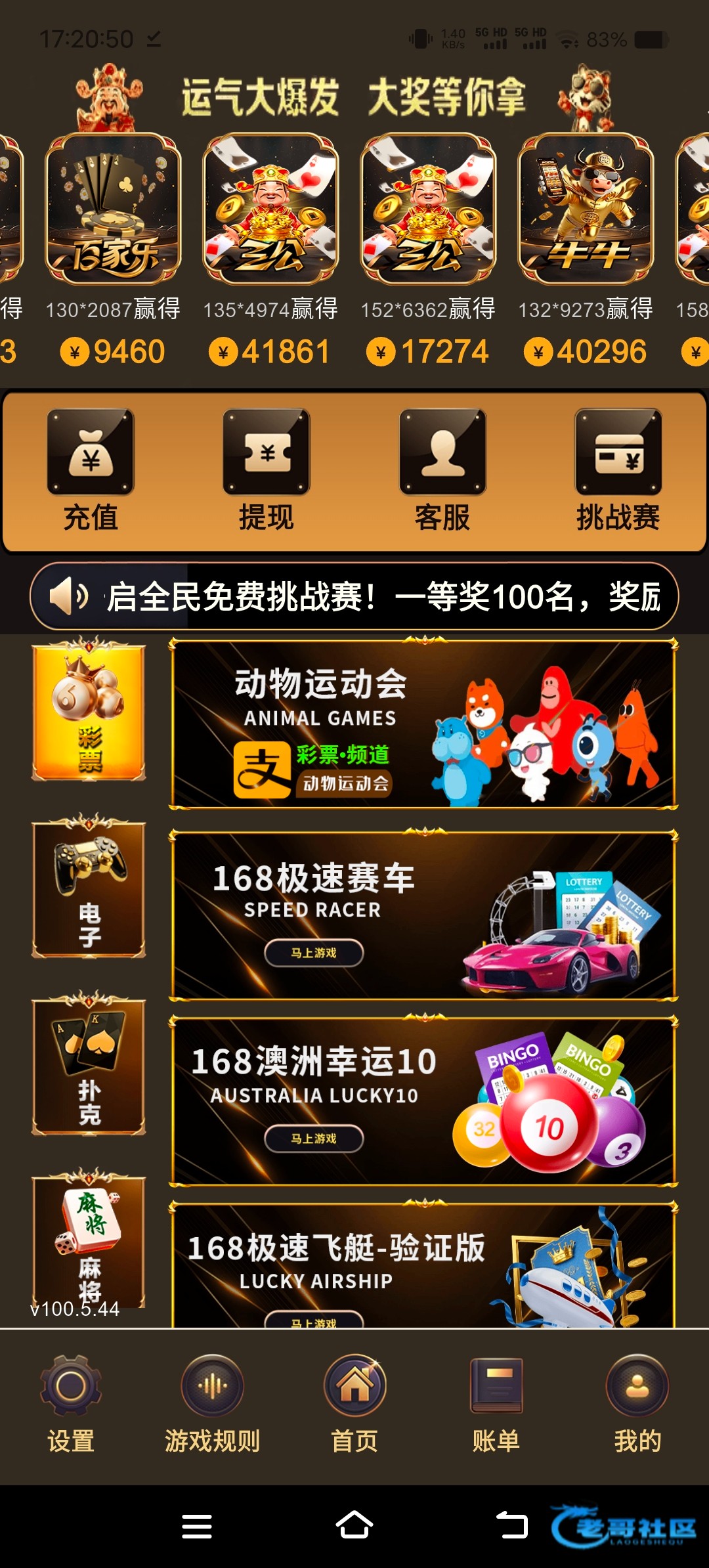Open the 168极速飞艇 Lucky Airship card
This screenshot has height=1568, width=709.
pos(423,1264)
